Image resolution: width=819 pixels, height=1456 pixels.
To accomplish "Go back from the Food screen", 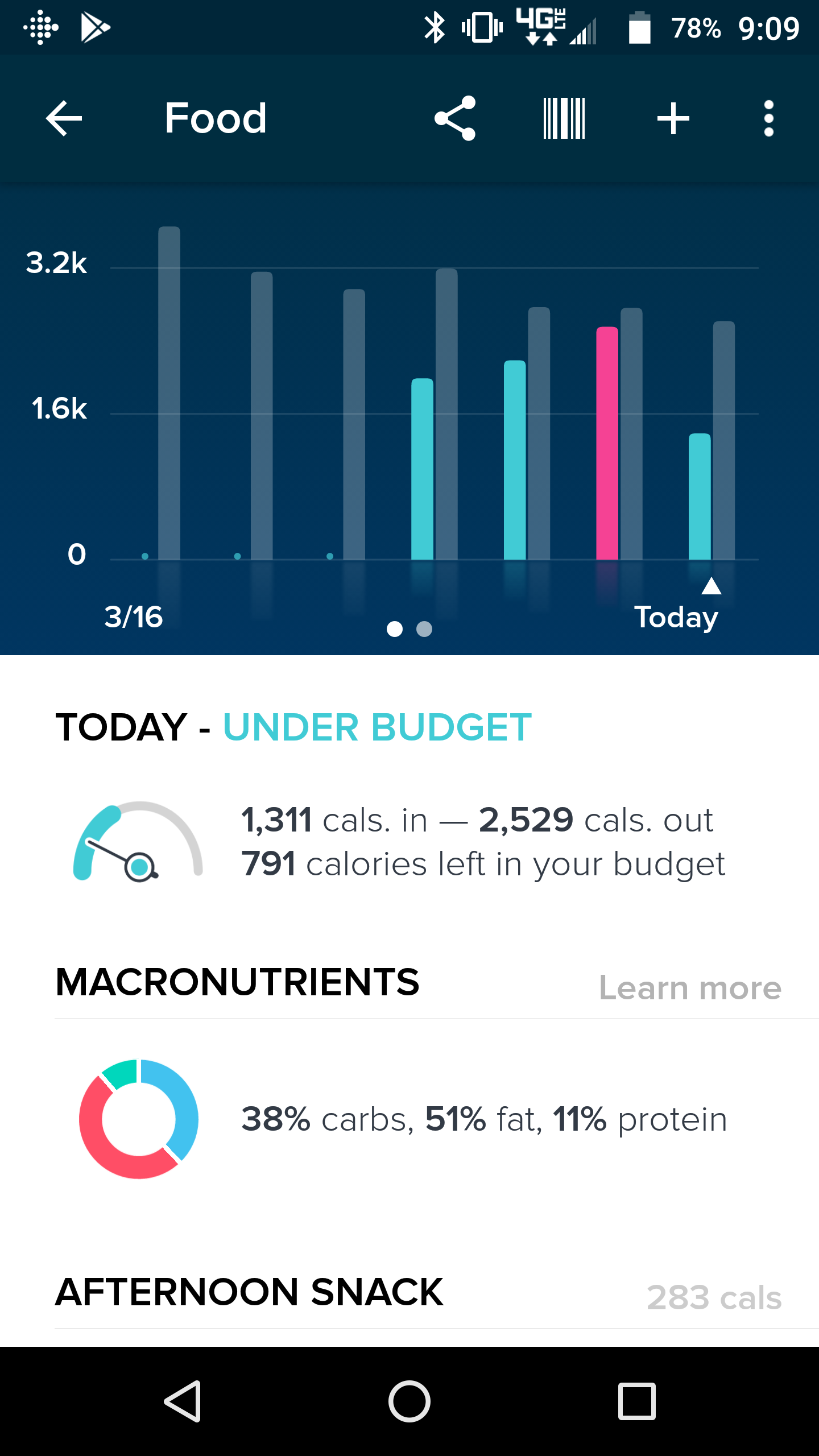I will tap(64, 118).
